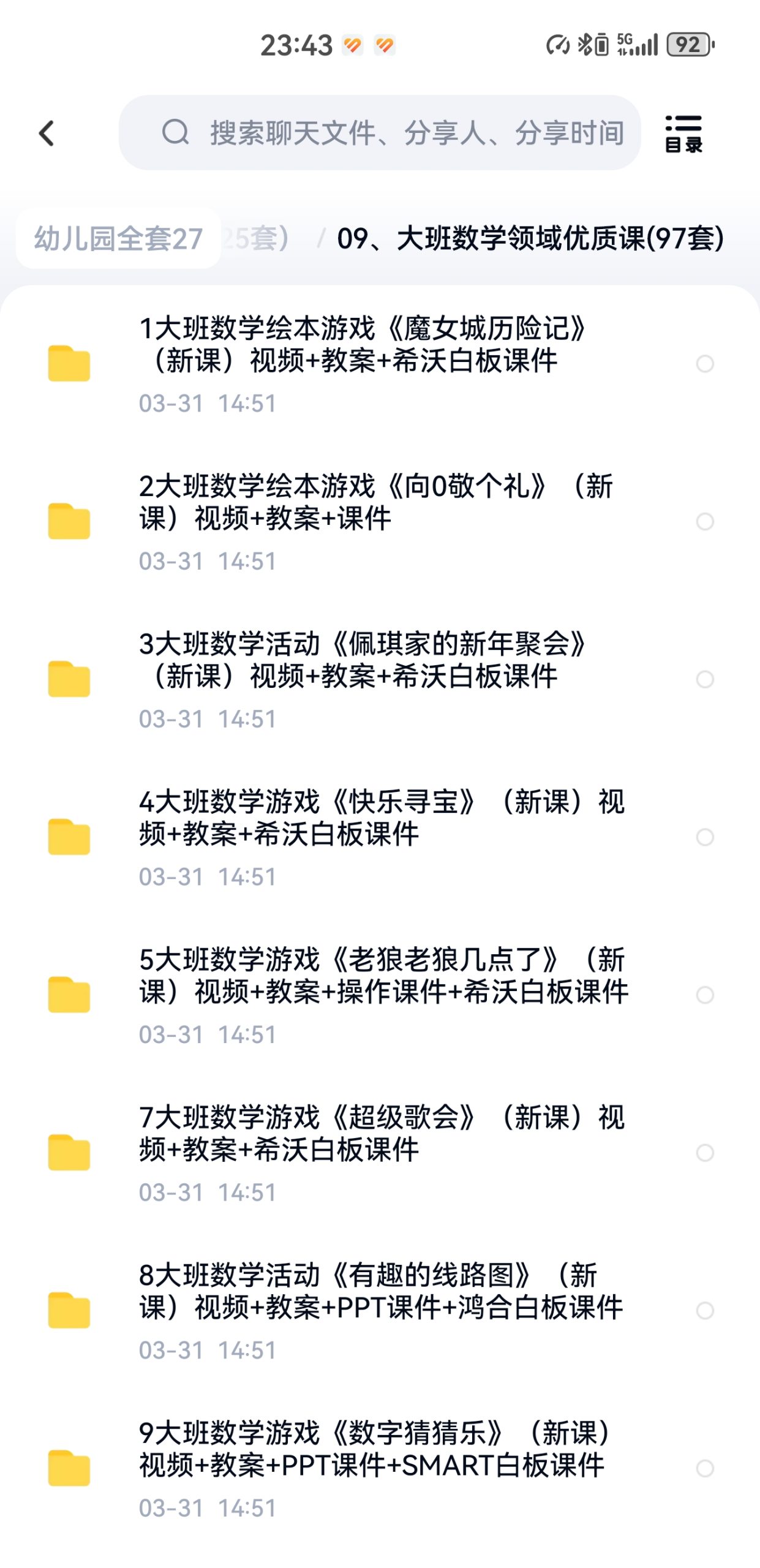The width and height of the screenshot is (760, 1568).
Task: Open folder 1 《魔女城历险记》
Action: (x=380, y=364)
